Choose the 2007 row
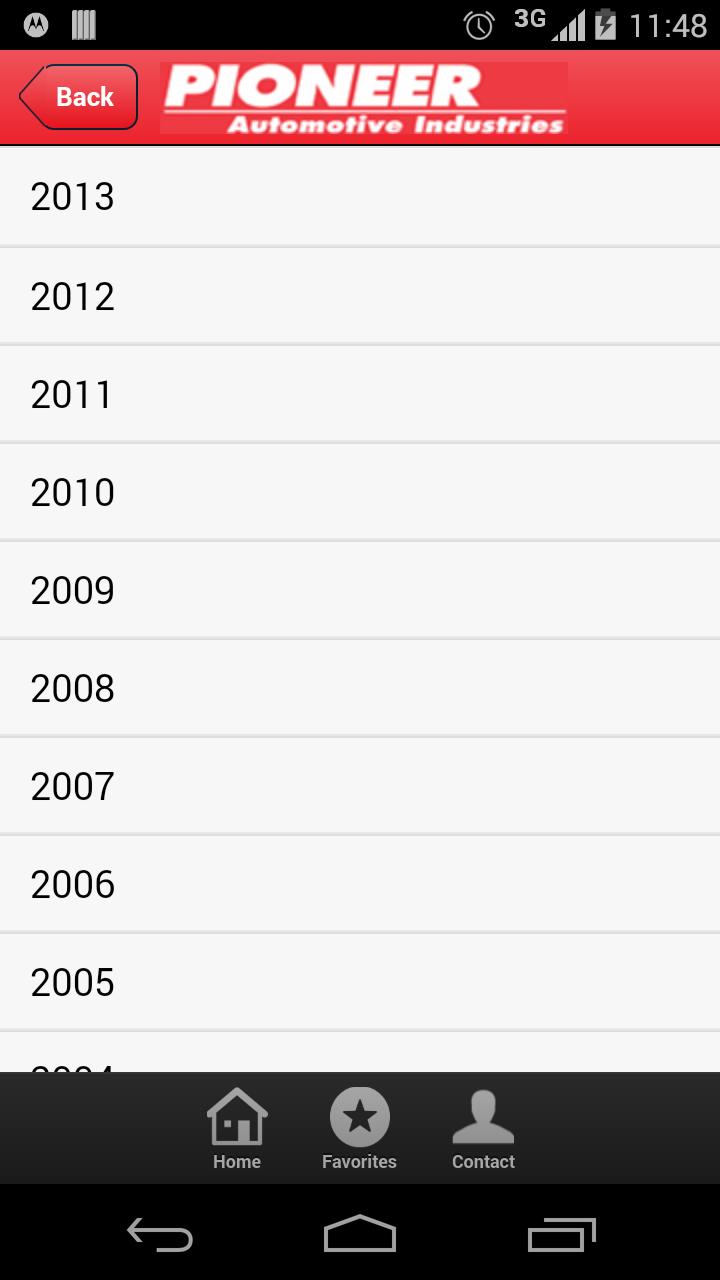This screenshot has width=720, height=1280. tap(360, 786)
